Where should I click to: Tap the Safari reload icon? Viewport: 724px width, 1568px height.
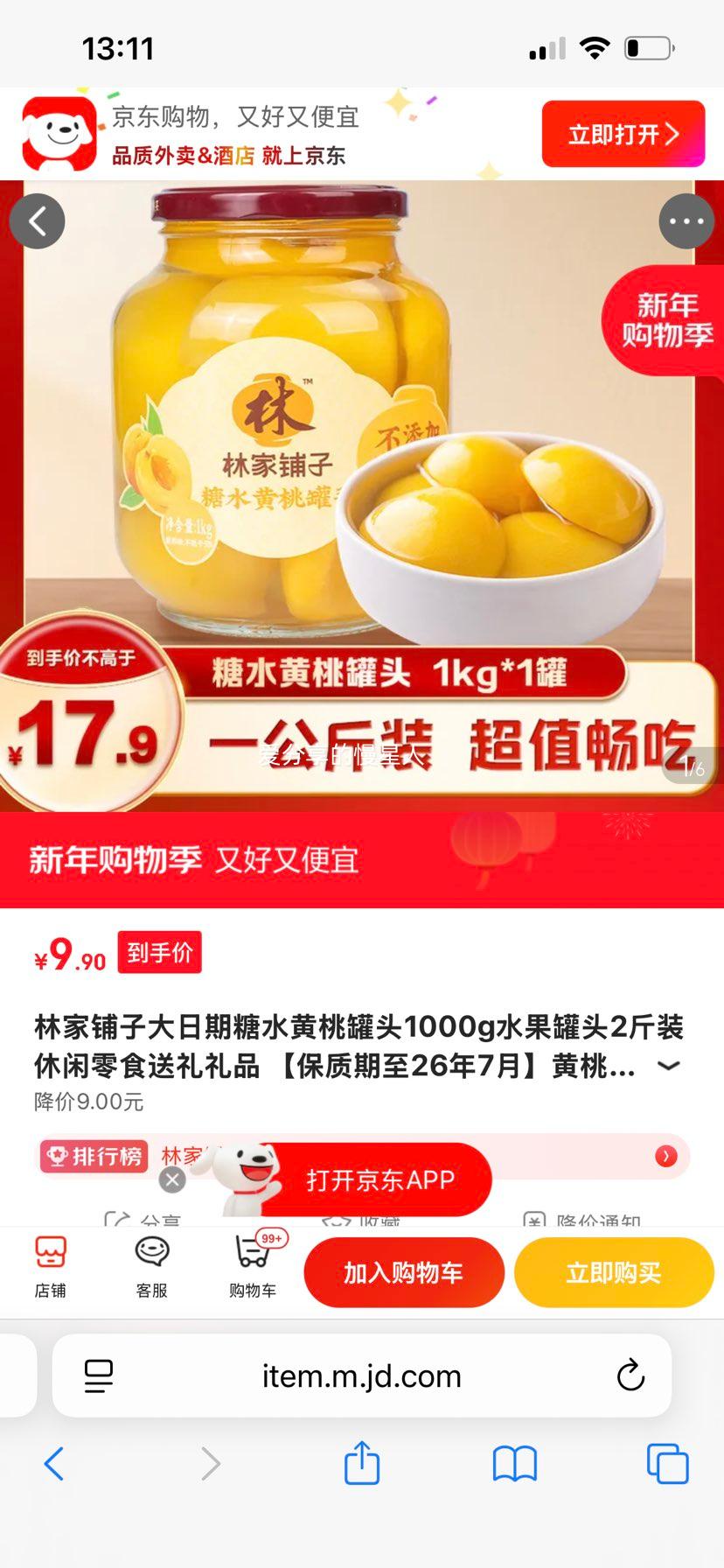pyautogui.click(x=631, y=1375)
